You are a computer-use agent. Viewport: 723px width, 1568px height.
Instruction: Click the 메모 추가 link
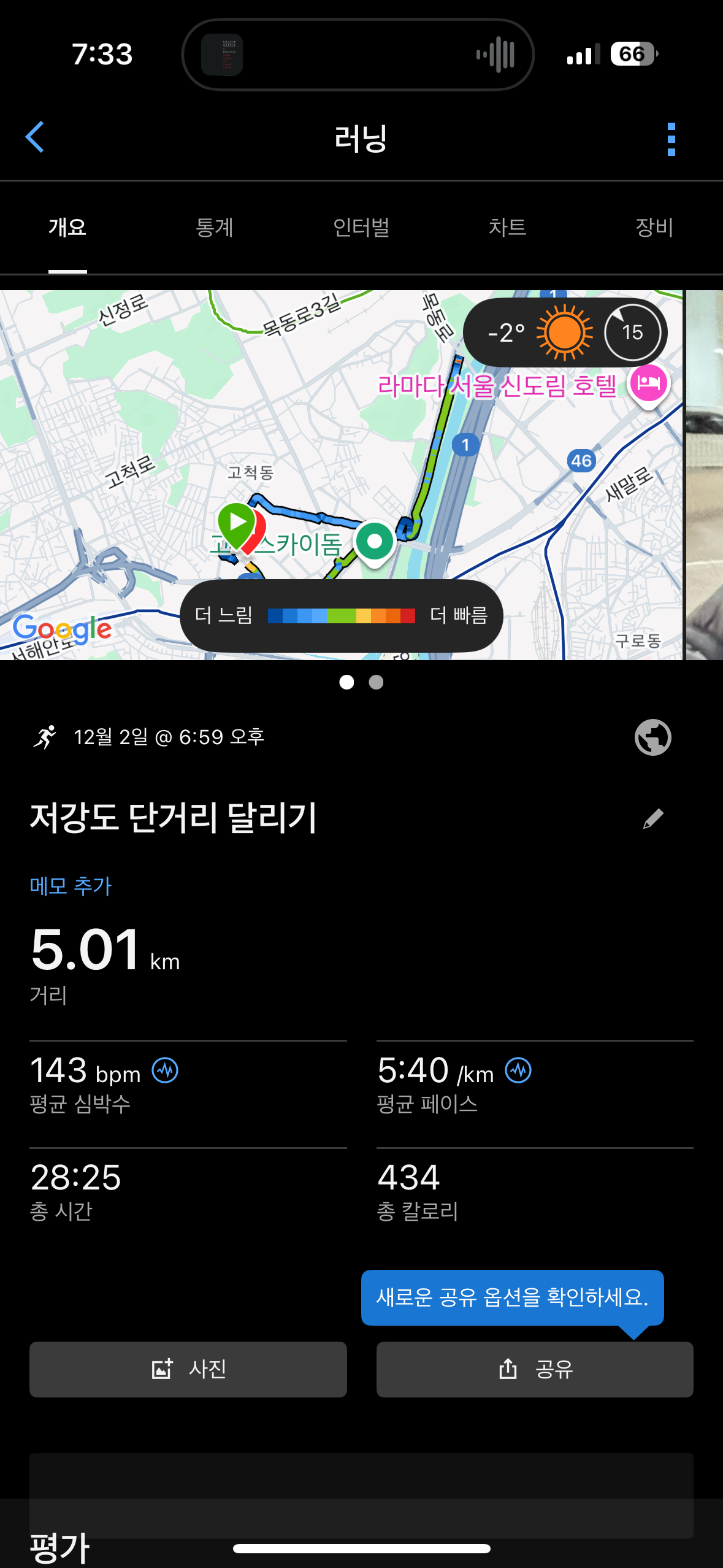(69, 885)
